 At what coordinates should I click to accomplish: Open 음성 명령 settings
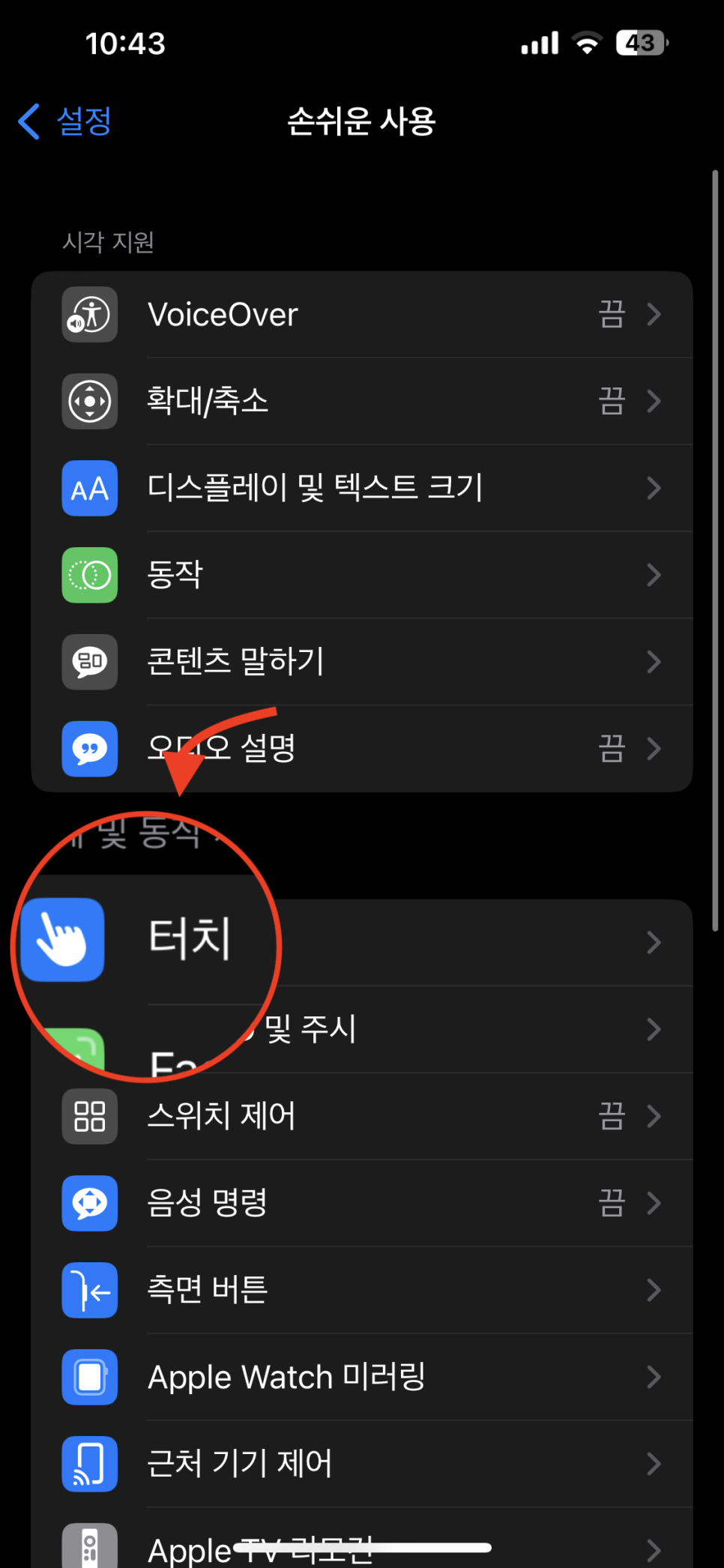[361, 1204]
